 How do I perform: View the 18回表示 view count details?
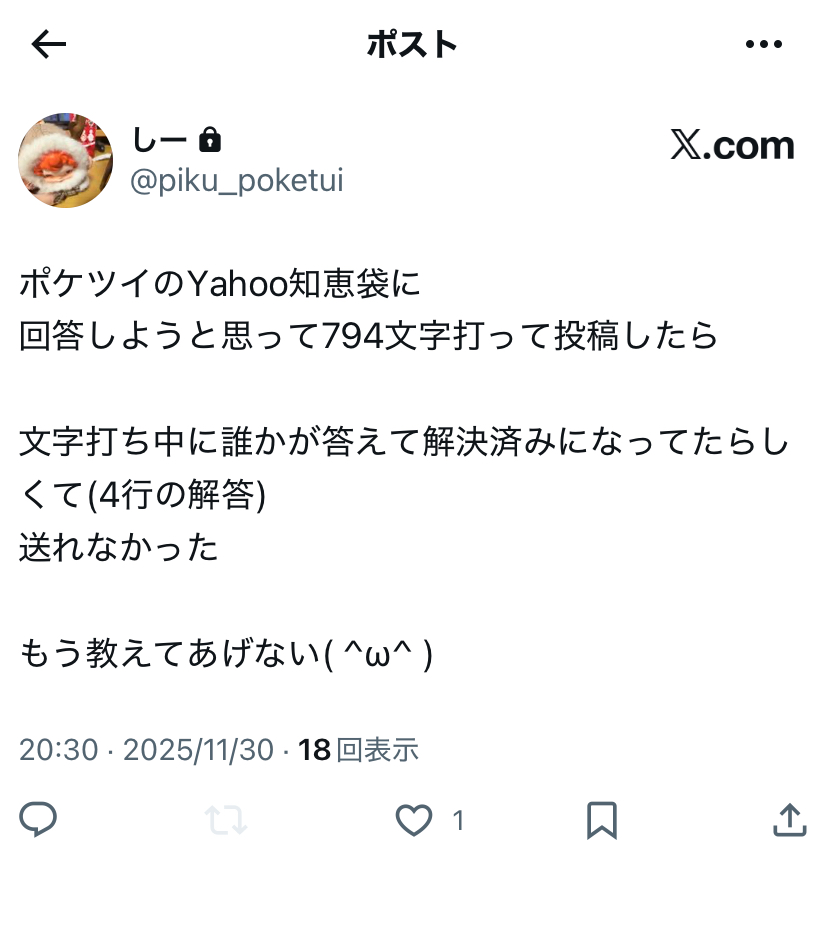pos(358,749)
